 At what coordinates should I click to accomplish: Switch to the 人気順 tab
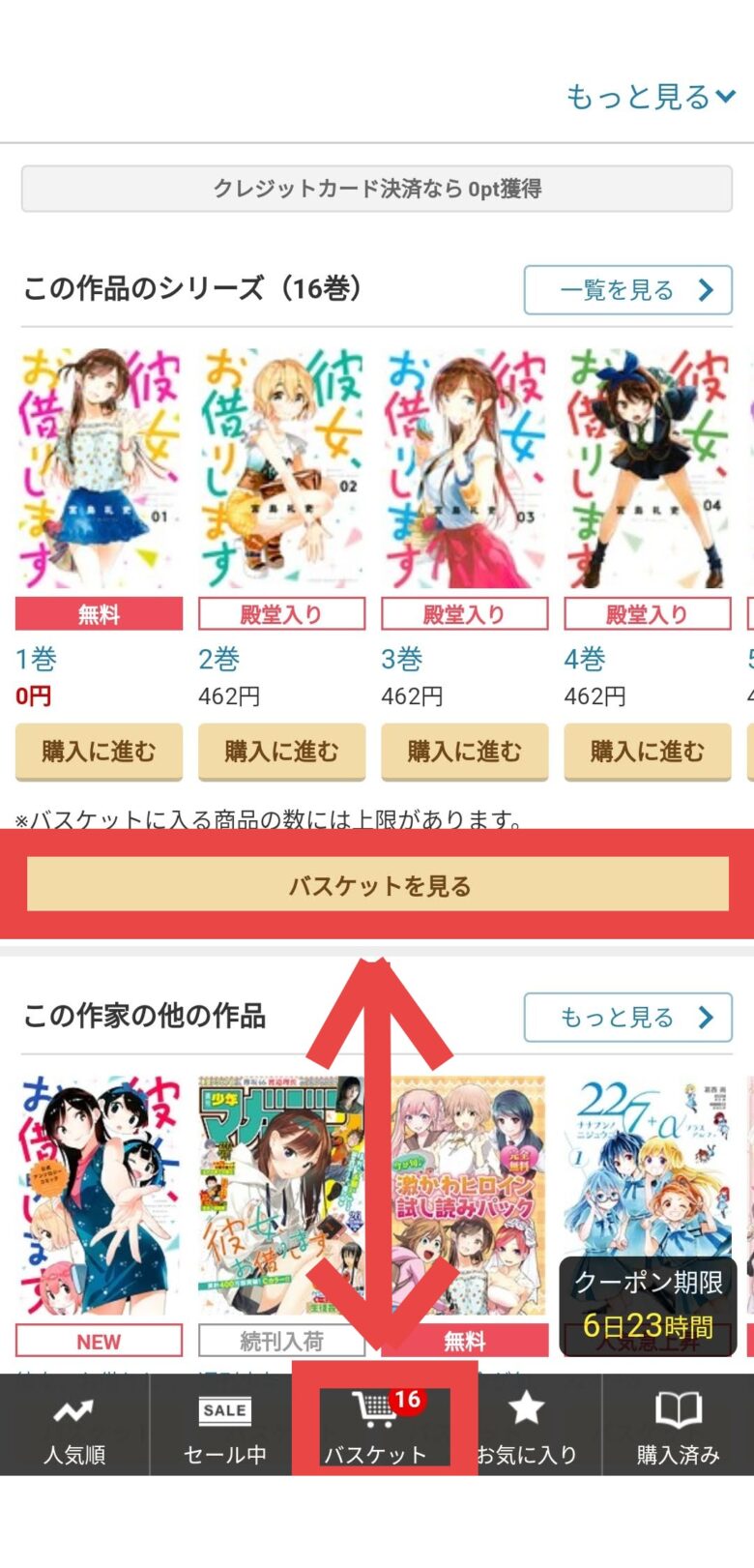74,1427
